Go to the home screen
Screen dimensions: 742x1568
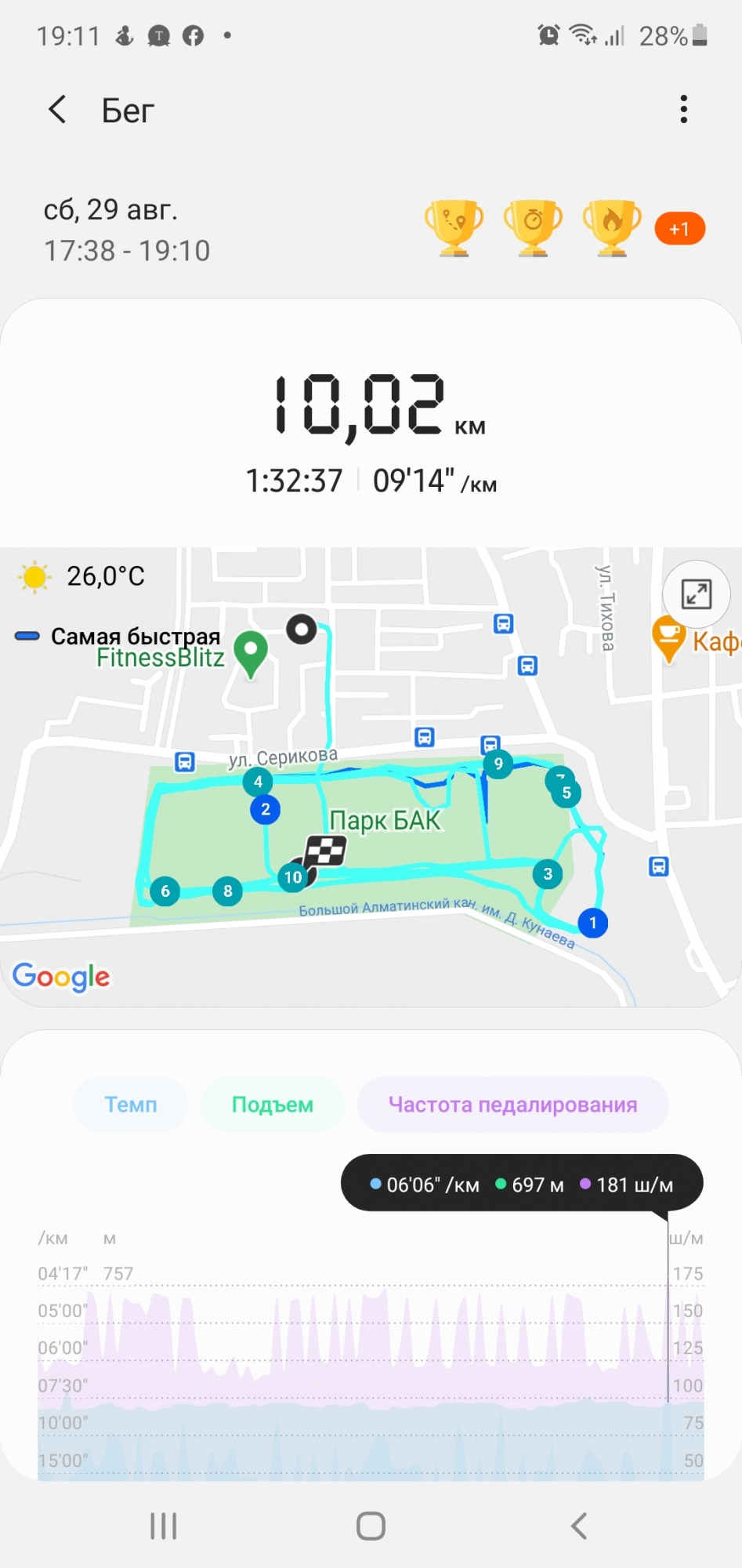[x=371, y=1526]
